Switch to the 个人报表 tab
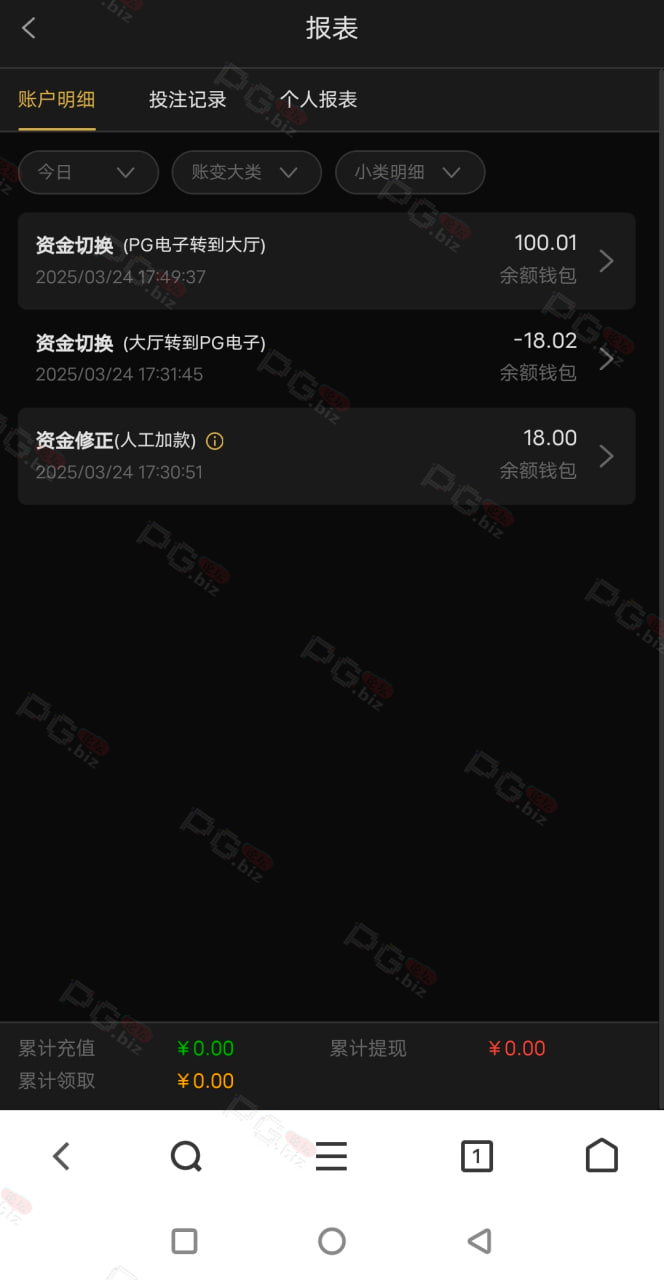The image size is (664, 1280). (x=318, y=99)
